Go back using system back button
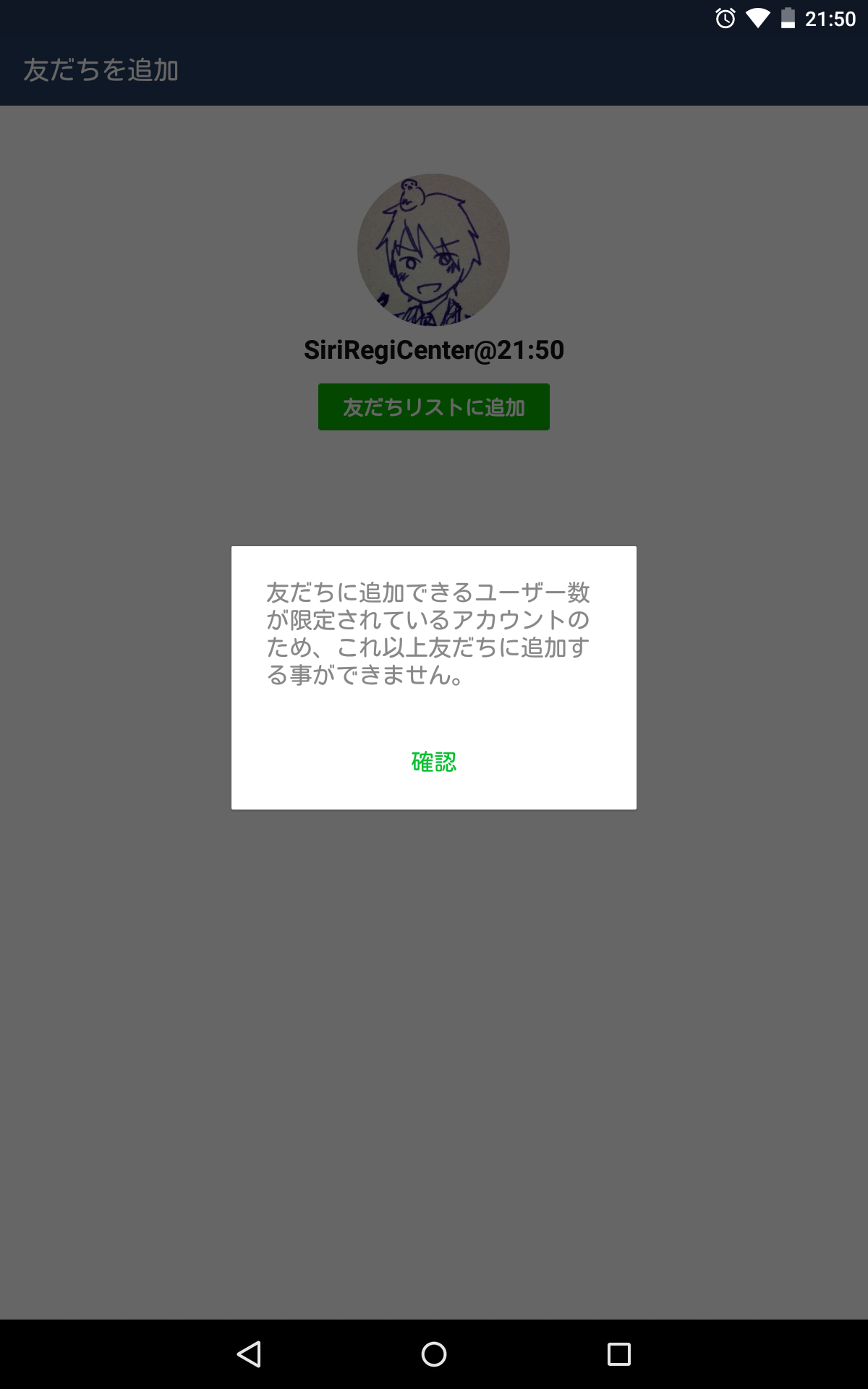 (249, 1354)
